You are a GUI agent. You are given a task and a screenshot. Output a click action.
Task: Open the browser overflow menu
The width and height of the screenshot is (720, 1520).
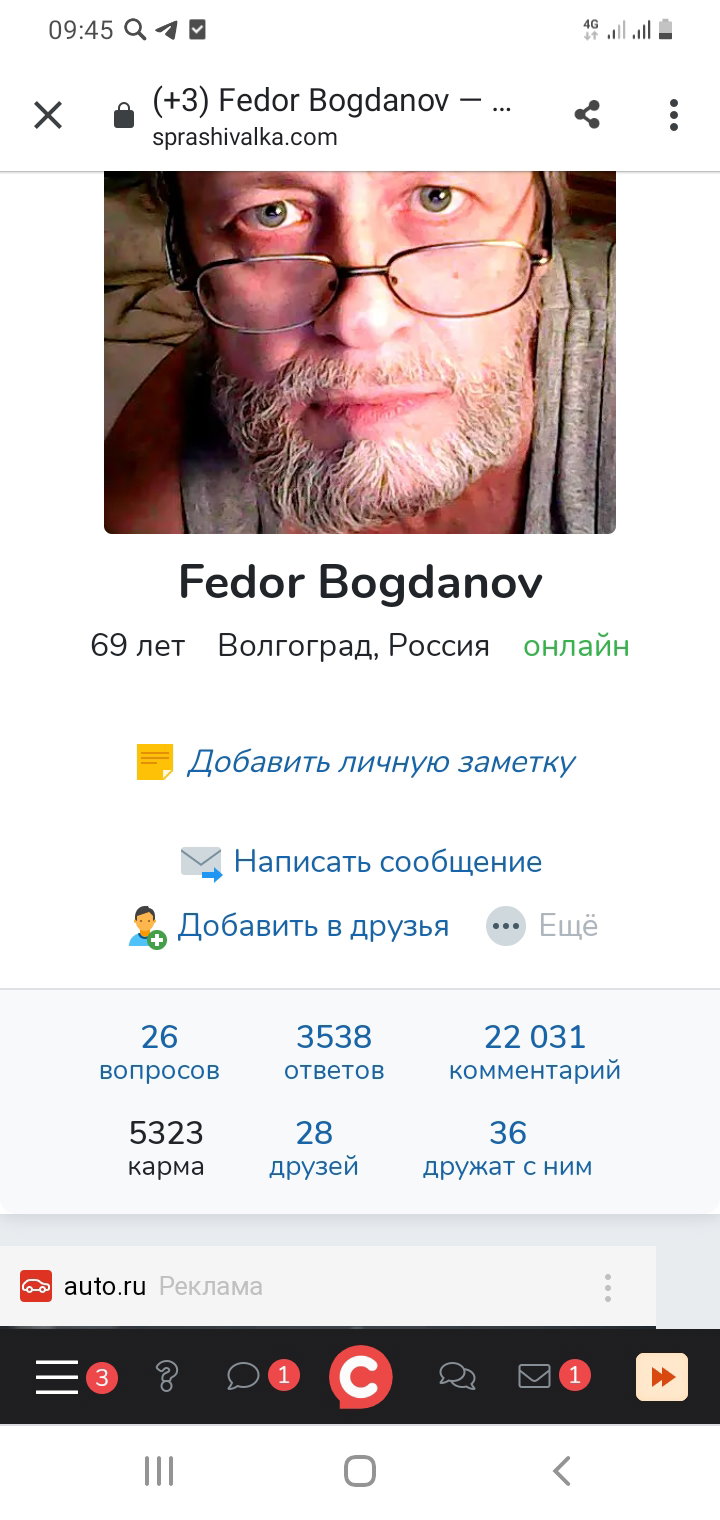(674, 115)
